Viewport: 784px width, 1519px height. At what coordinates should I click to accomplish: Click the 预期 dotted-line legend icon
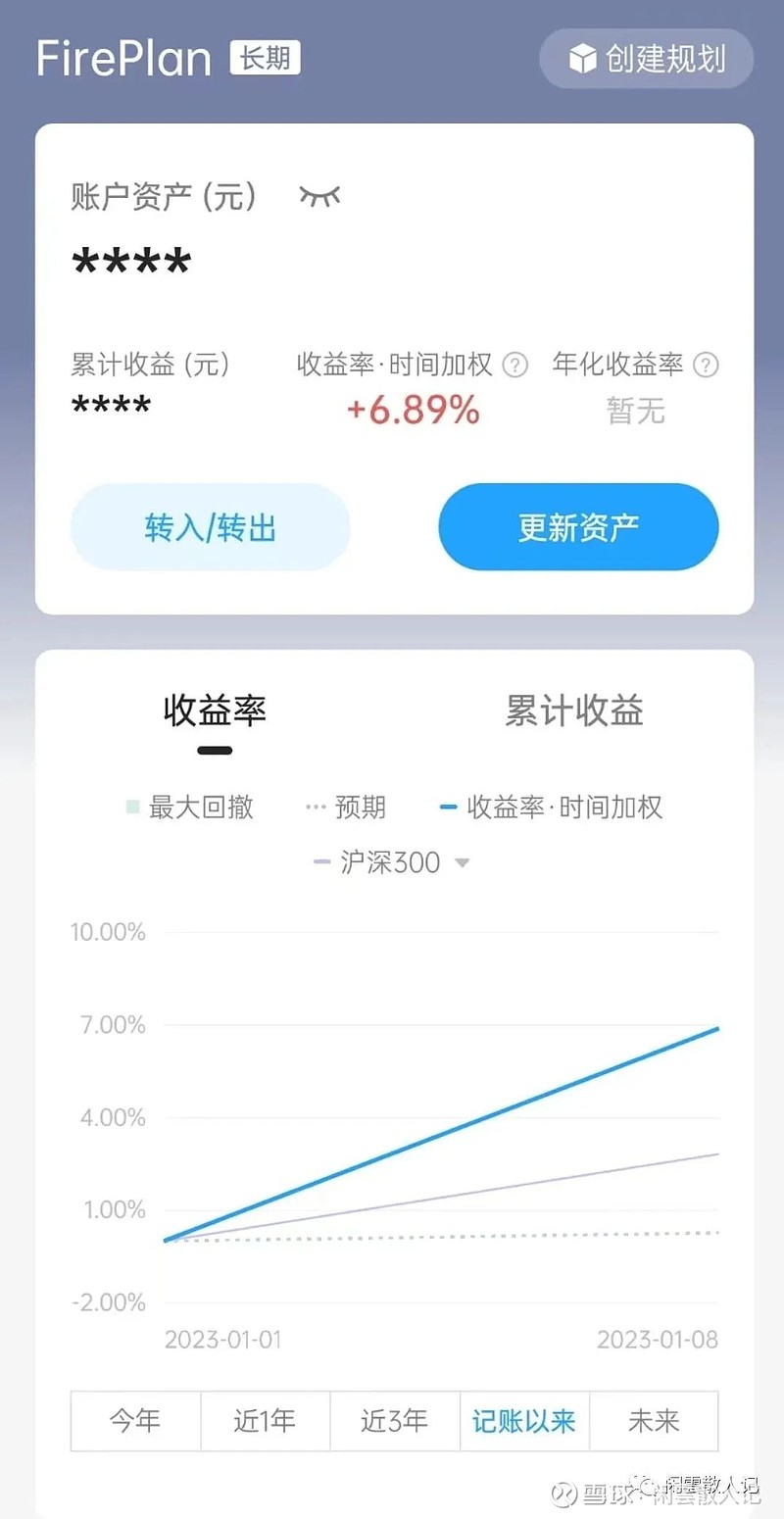(315, 806)
